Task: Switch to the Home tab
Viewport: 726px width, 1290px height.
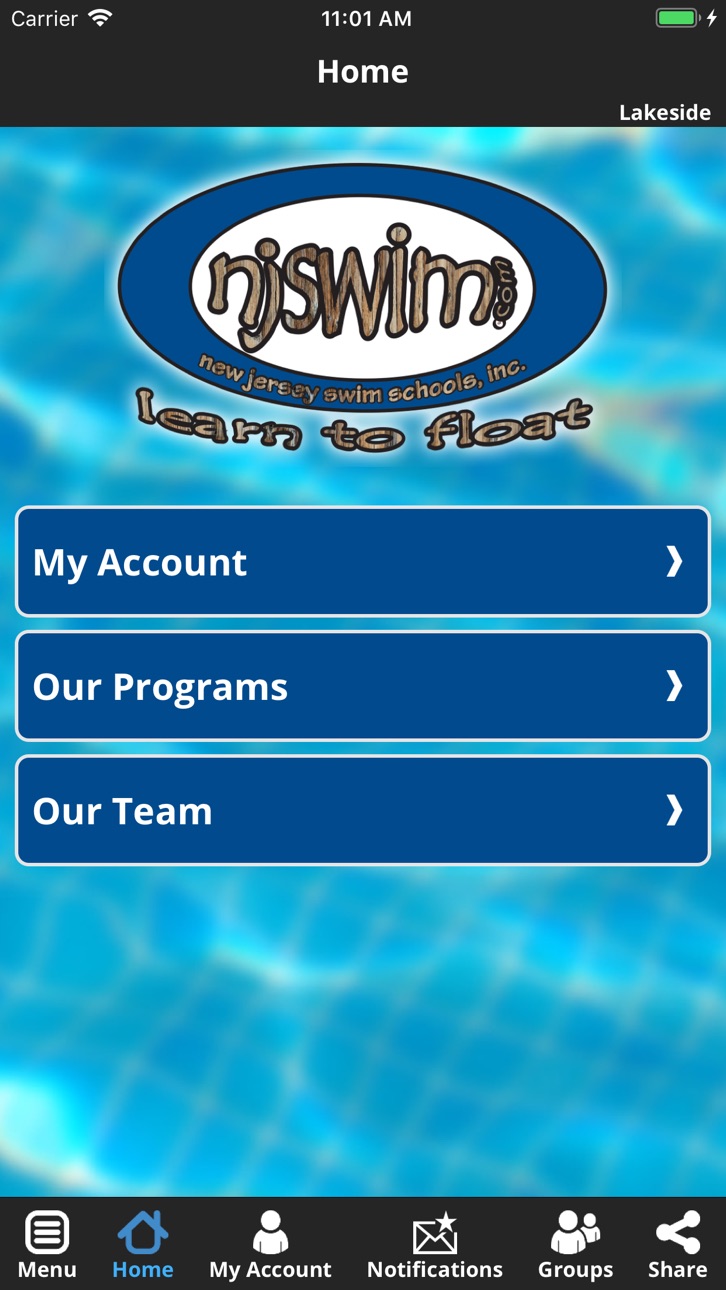Action: pos(143,1245)
